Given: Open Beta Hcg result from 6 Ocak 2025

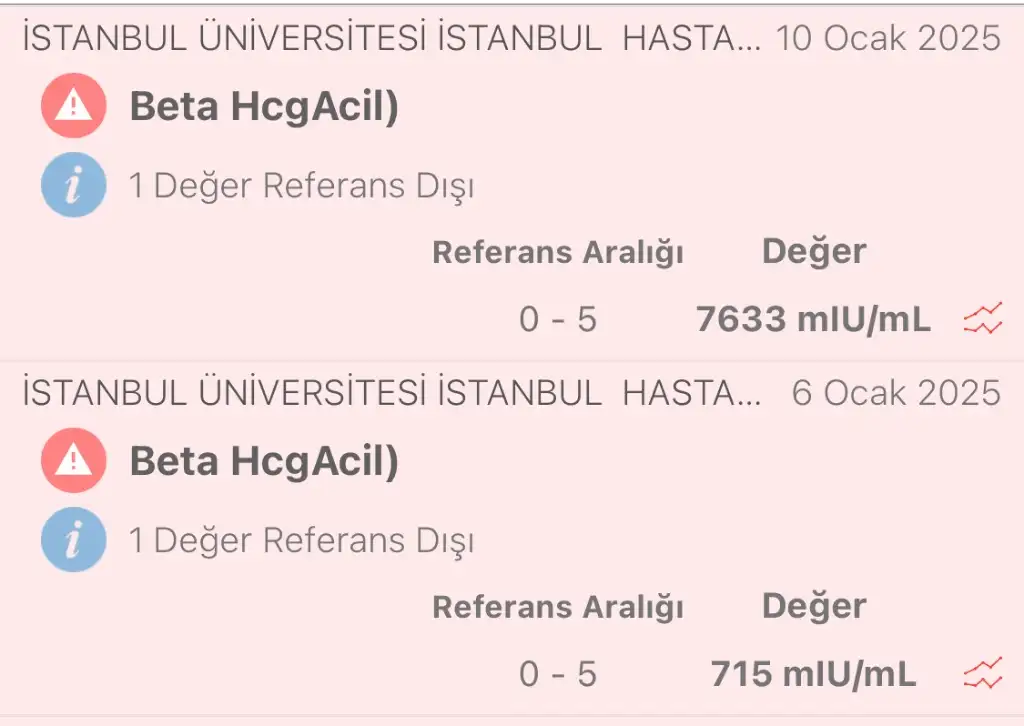Looking at the screenshot, I should [264, 461].
